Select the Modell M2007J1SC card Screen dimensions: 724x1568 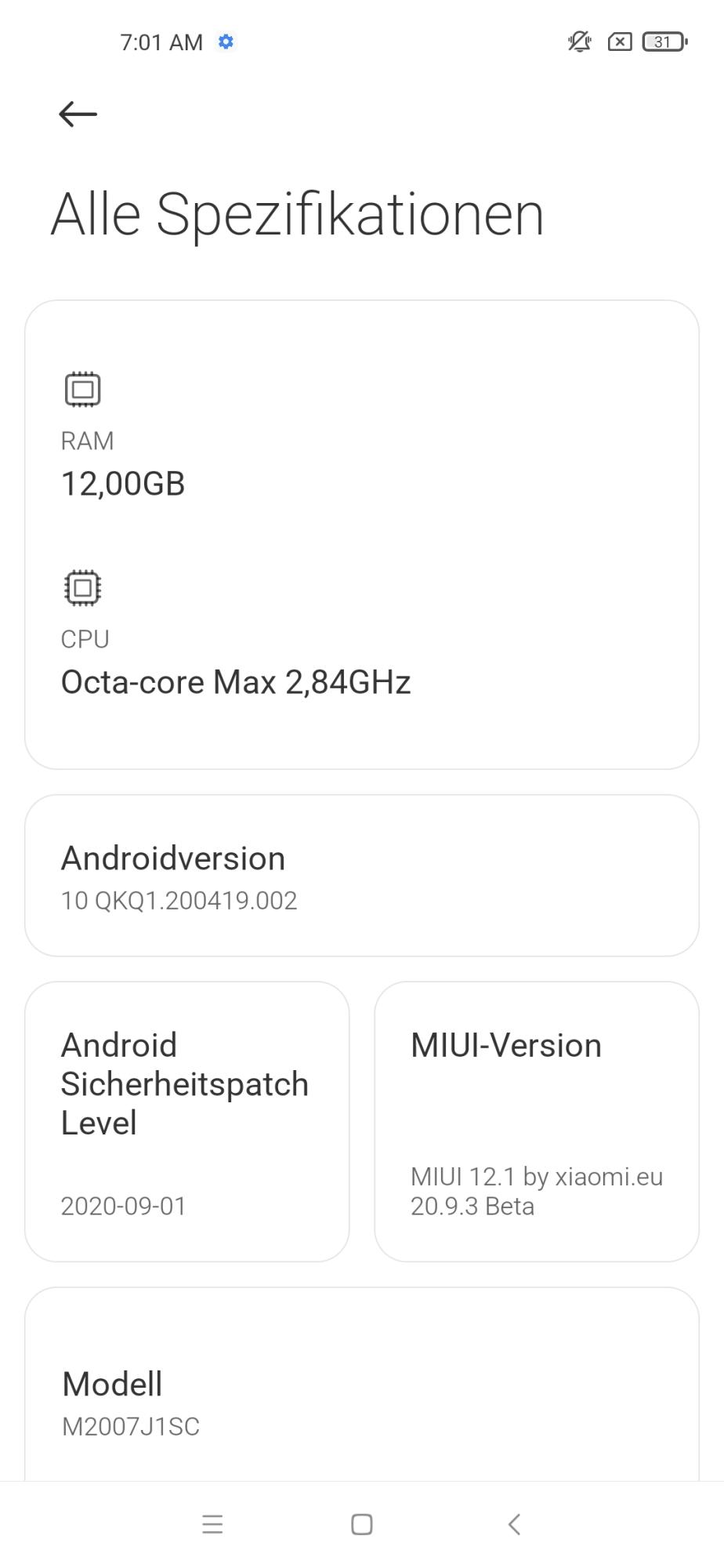pos(362,1384)
